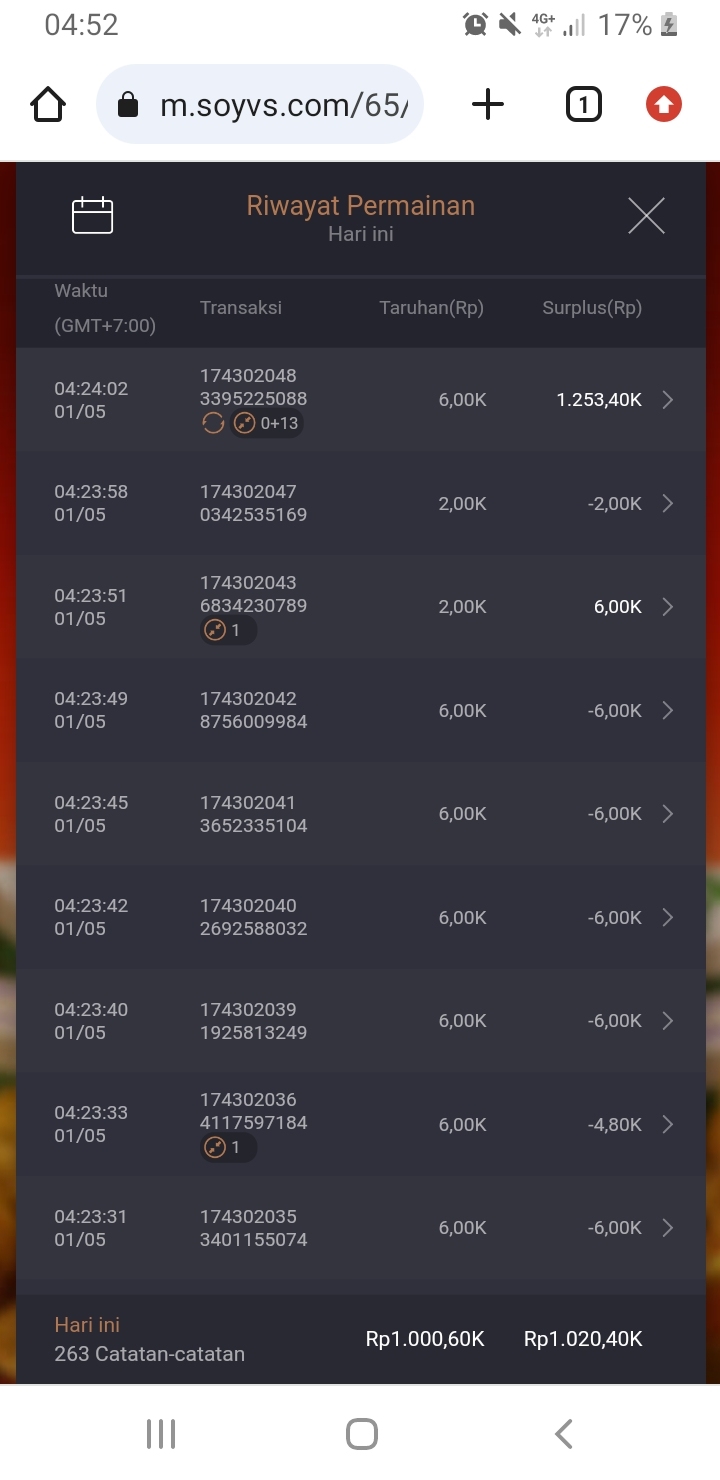Screen dimensions: 720x1480
Task: Tap the red browser update icon
Action: click(663, 105)
